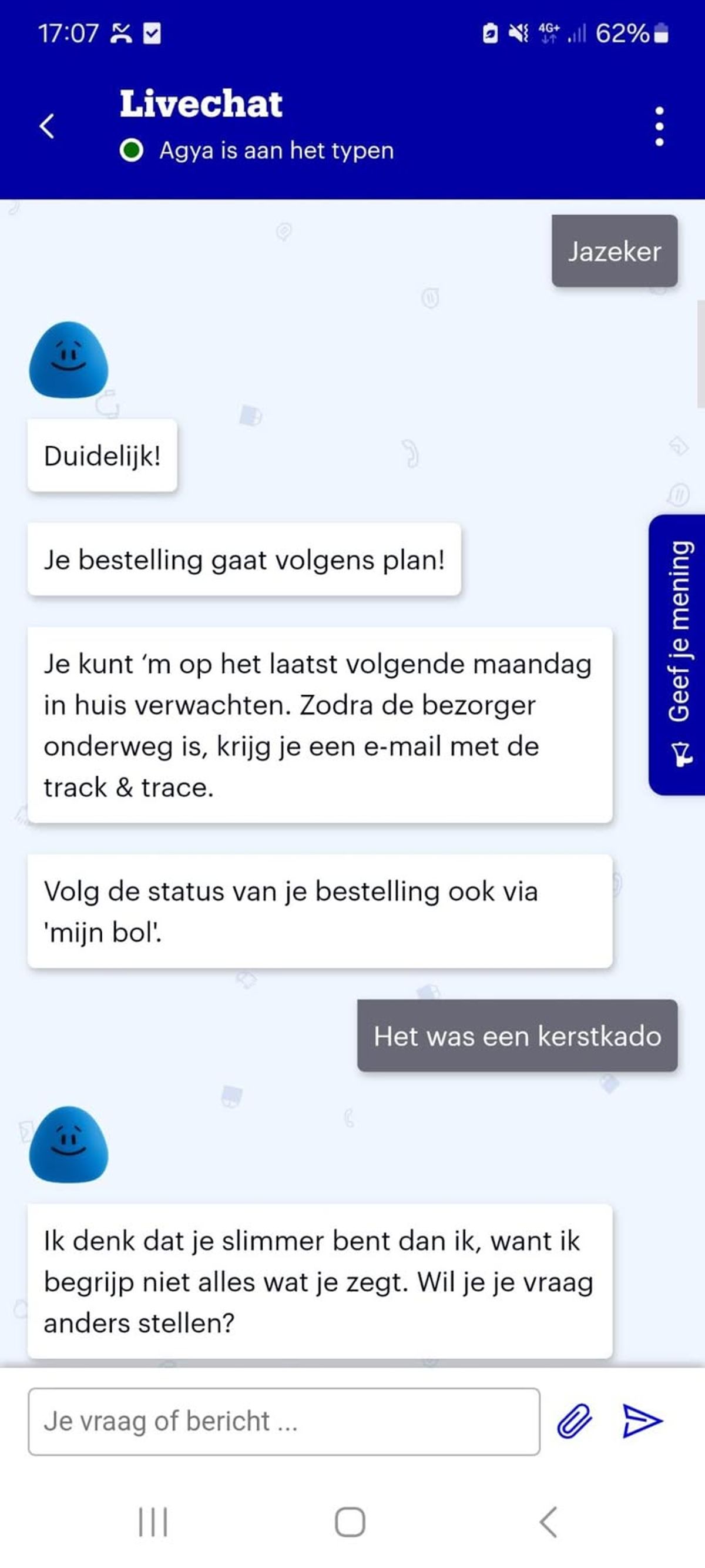Open the three-dot overflow menu

pos(659,126)
